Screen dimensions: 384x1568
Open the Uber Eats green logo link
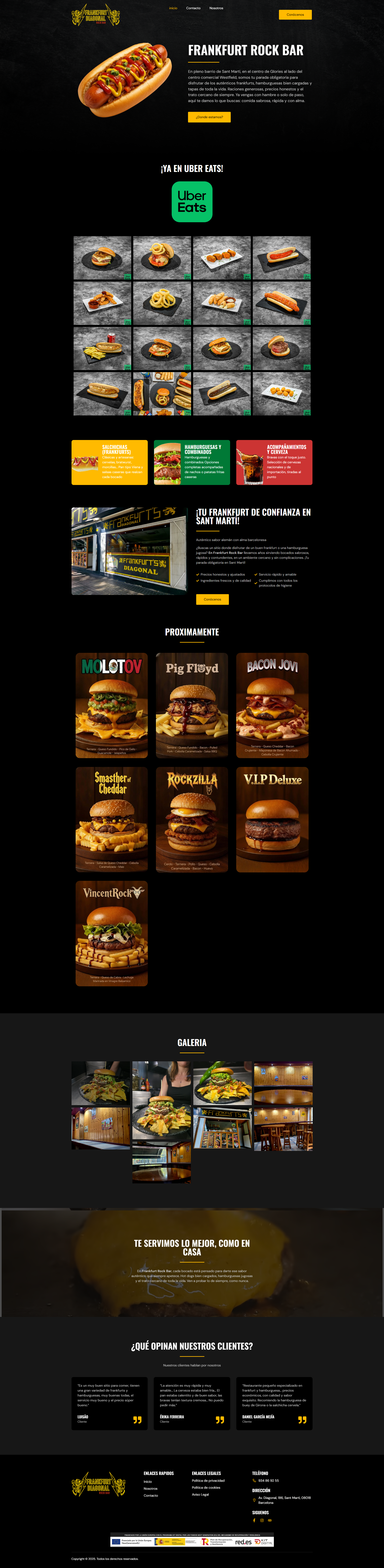click(x=192, y=201)
